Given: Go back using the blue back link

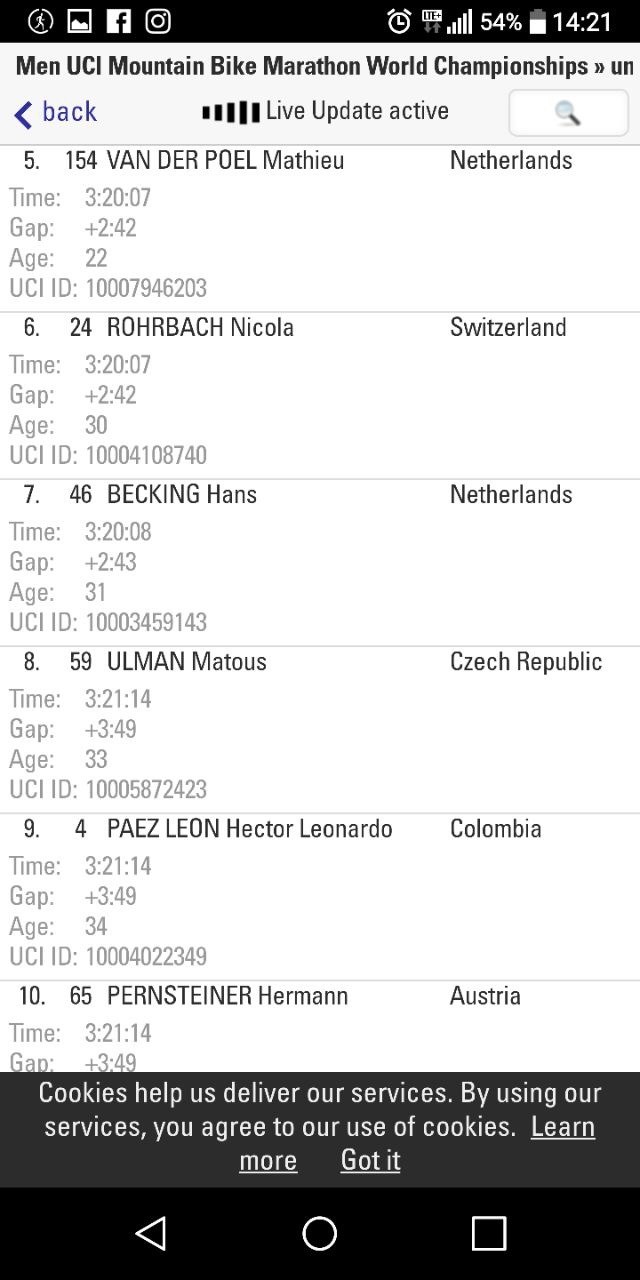Looking at the screenshot, I should point(56,112).
